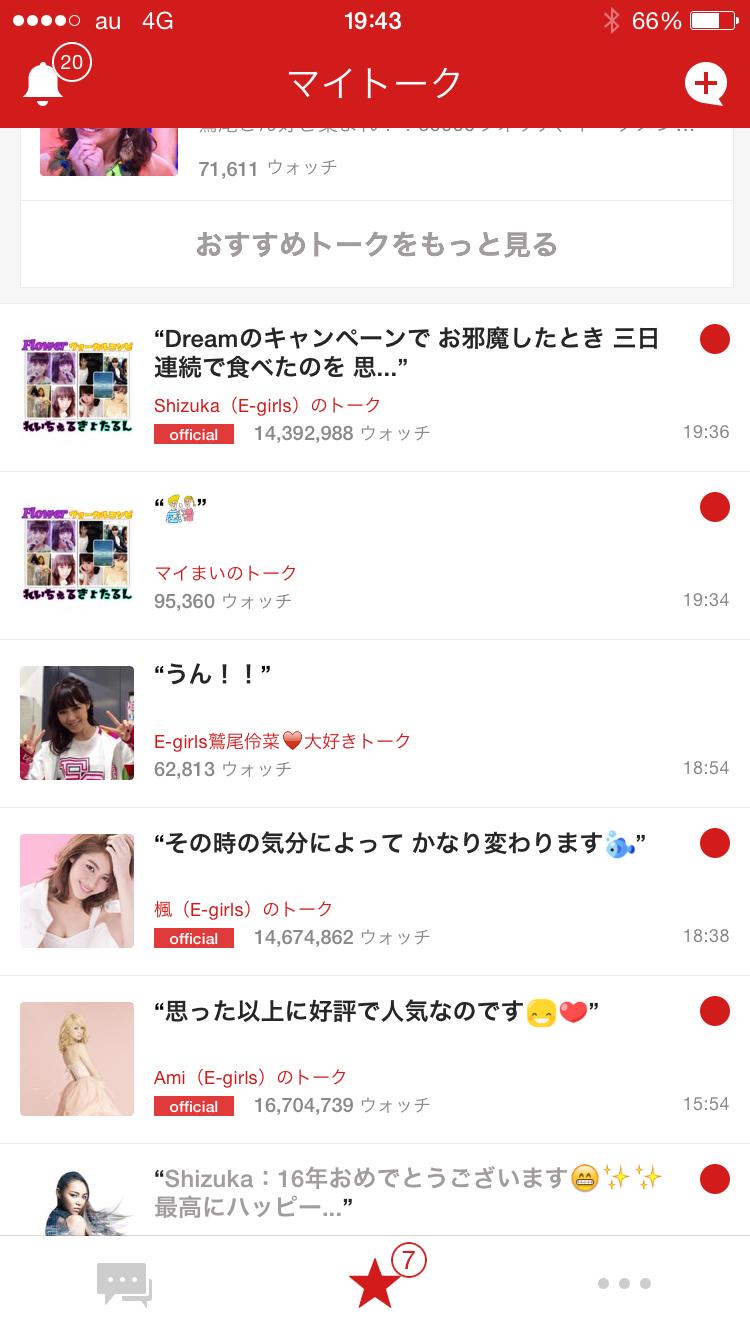
Task: Select the chat bubbles icon in bottom bar
Action: click(x=125, y=1283)
